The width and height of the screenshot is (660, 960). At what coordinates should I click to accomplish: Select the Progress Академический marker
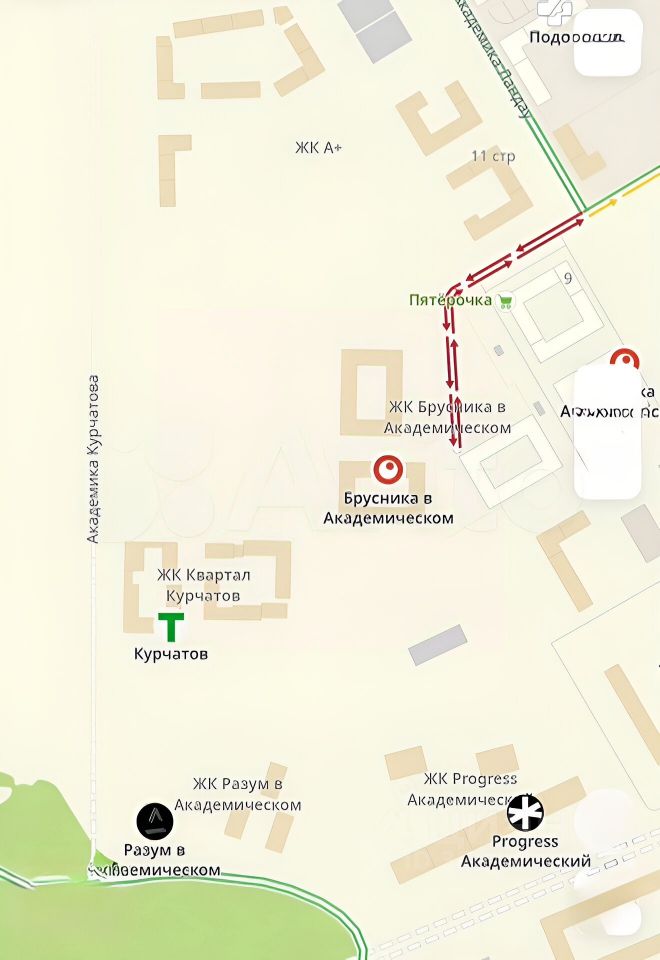click(524, 813)
